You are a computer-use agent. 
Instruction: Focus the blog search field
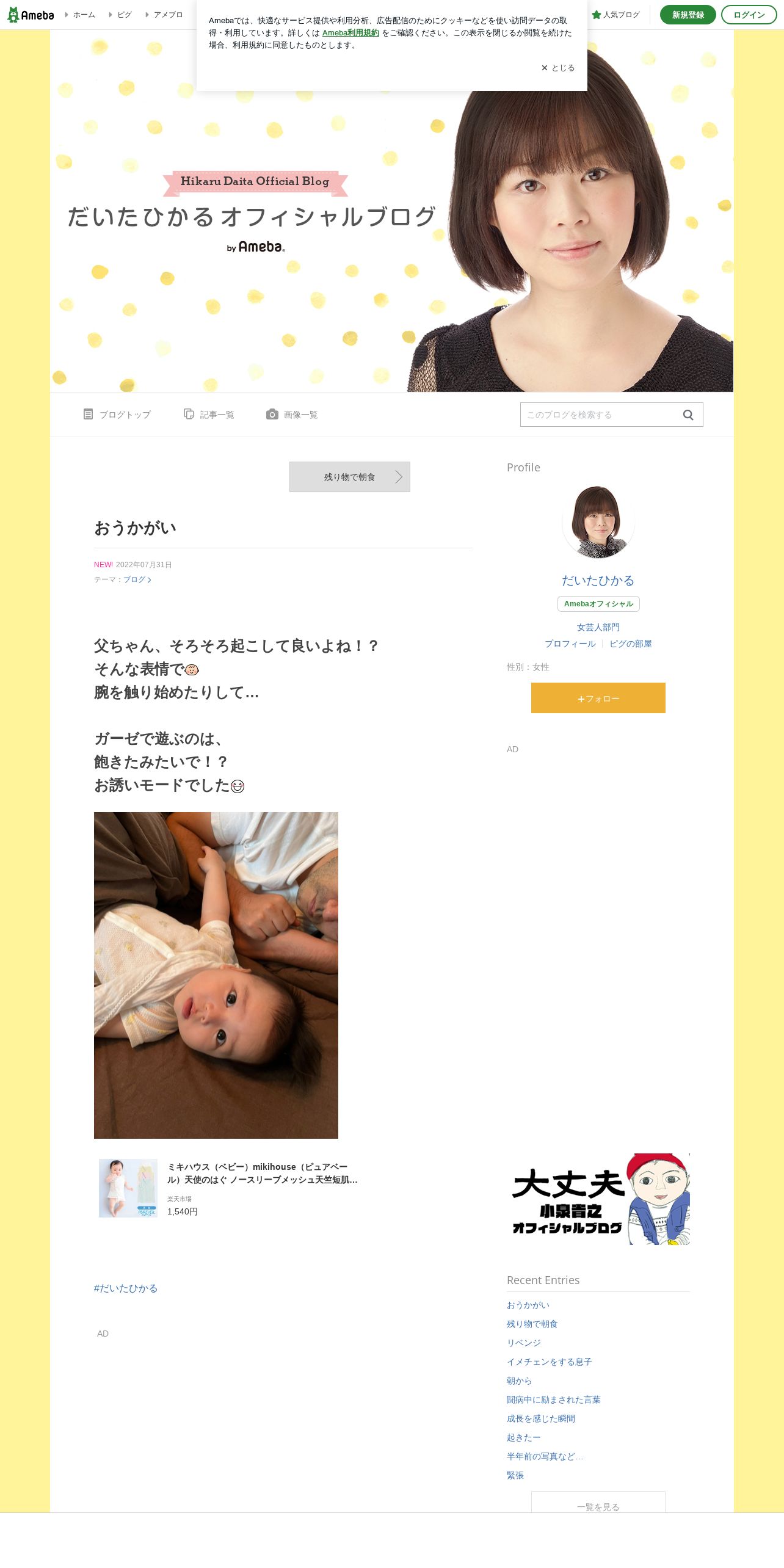[598, 415]
